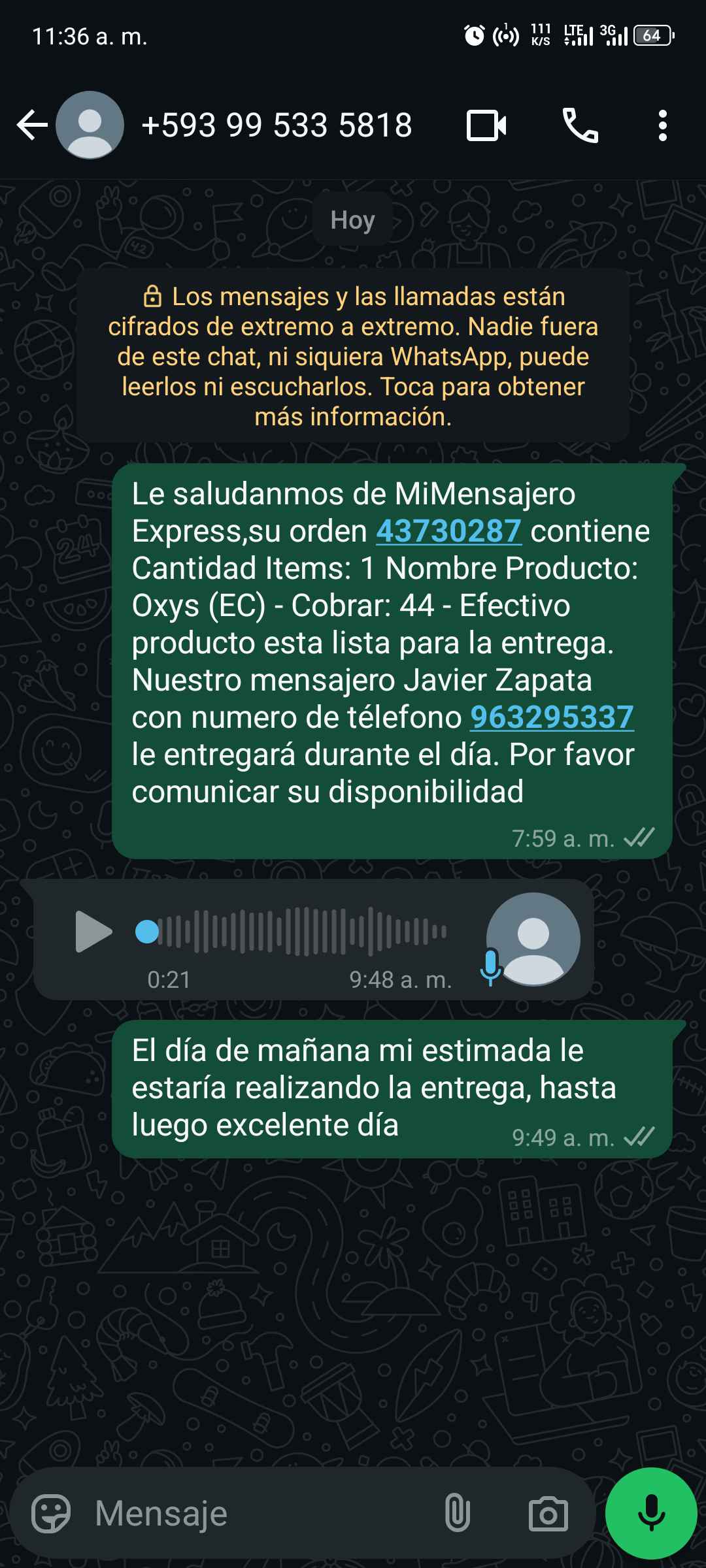Open order number 43730287 link

click(x=448, y=531)
